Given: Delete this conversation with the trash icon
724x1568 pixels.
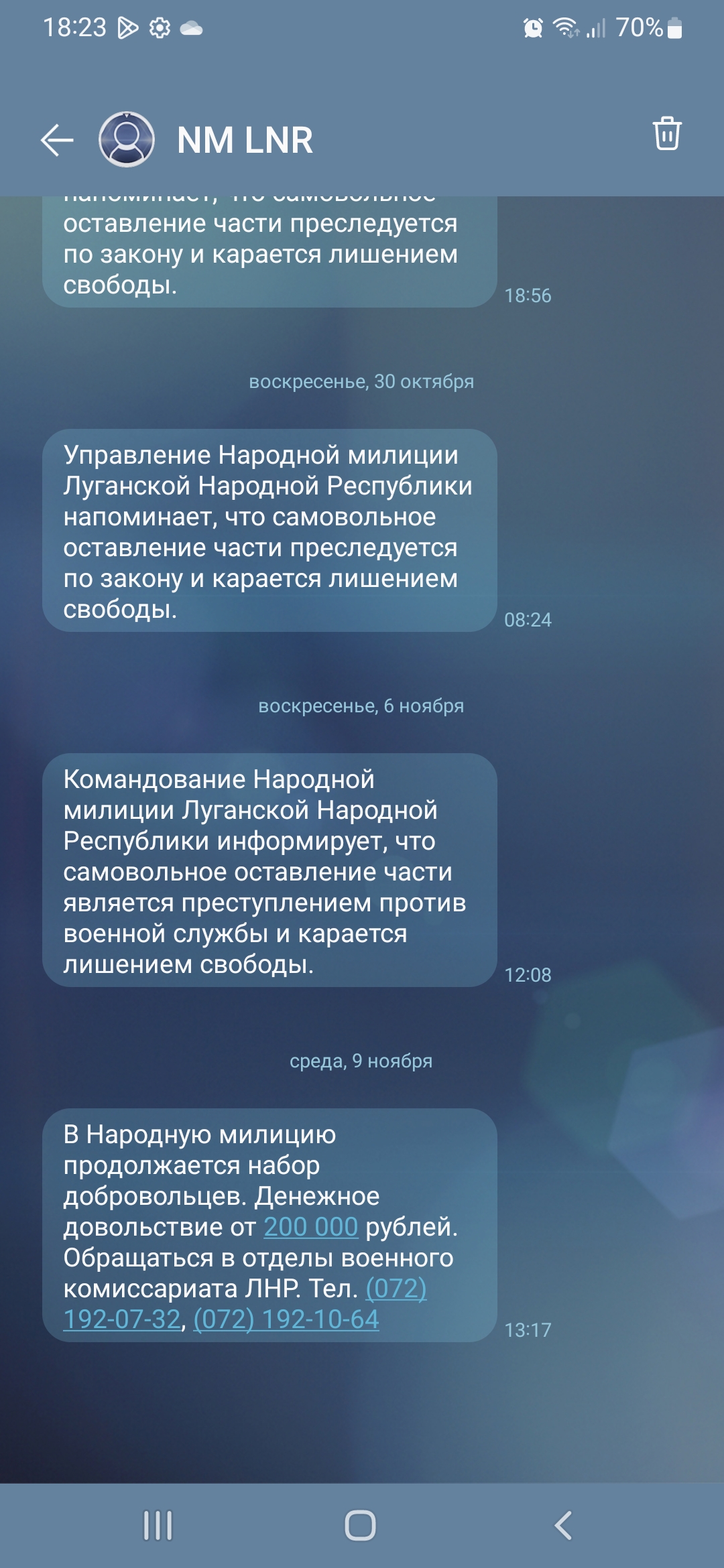Looking at the screenshot, I should tap(666, 133).
